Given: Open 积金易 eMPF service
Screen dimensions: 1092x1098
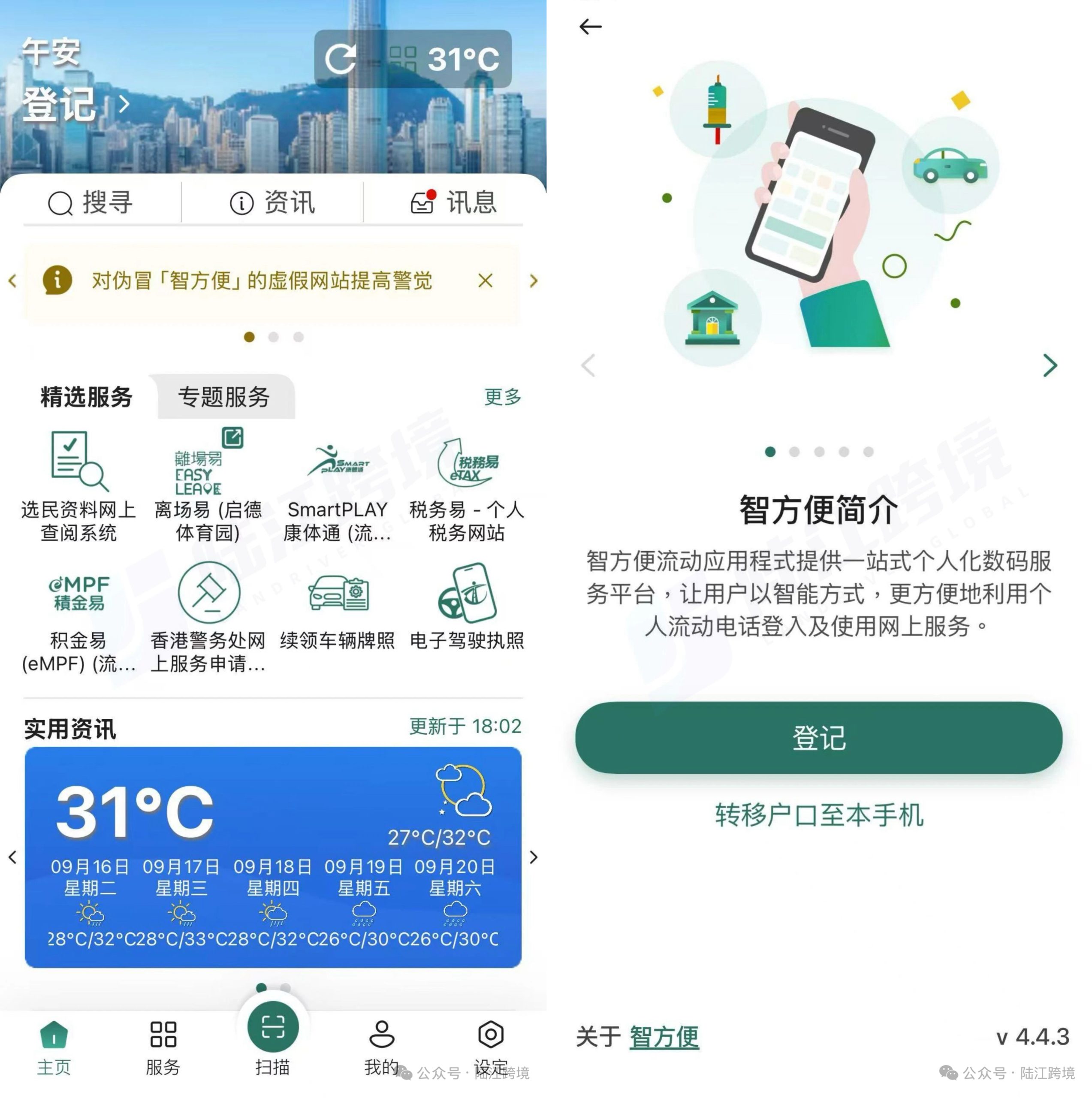Looking at the screenshot, I should [x=78, y=617].
